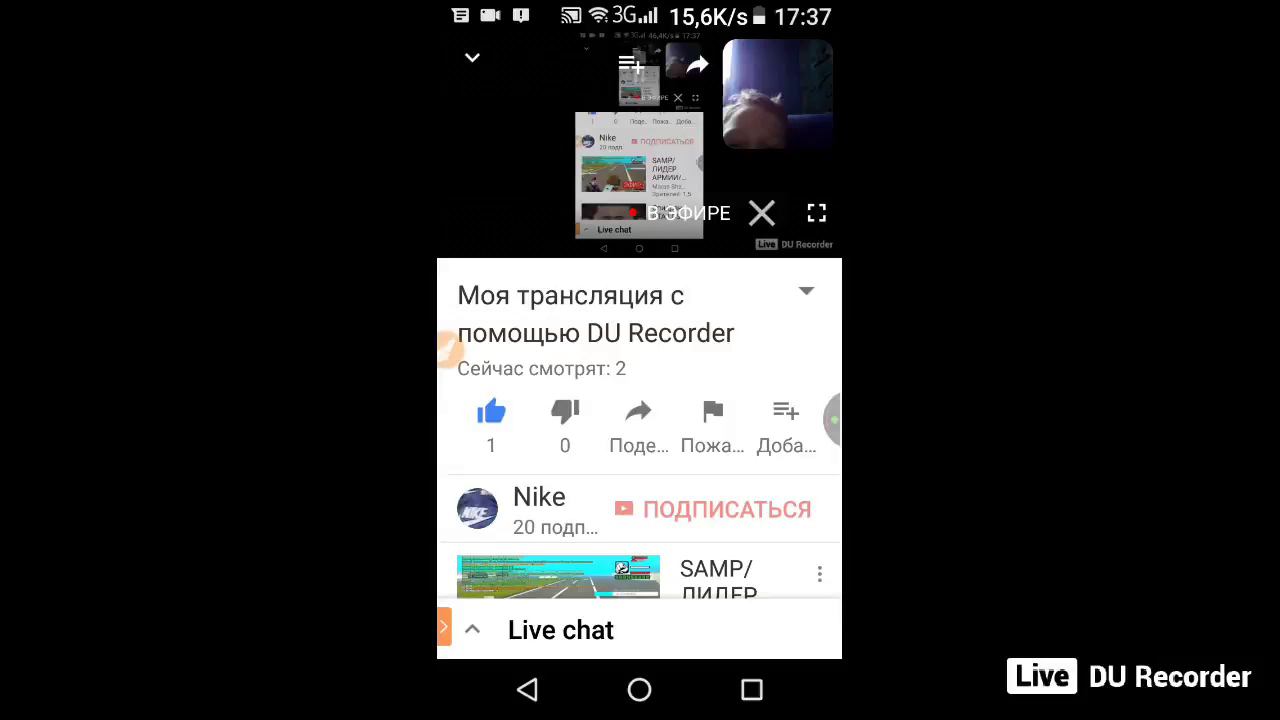
Task: Open the SAMP suggested video
Action: (x=558, y=577)
